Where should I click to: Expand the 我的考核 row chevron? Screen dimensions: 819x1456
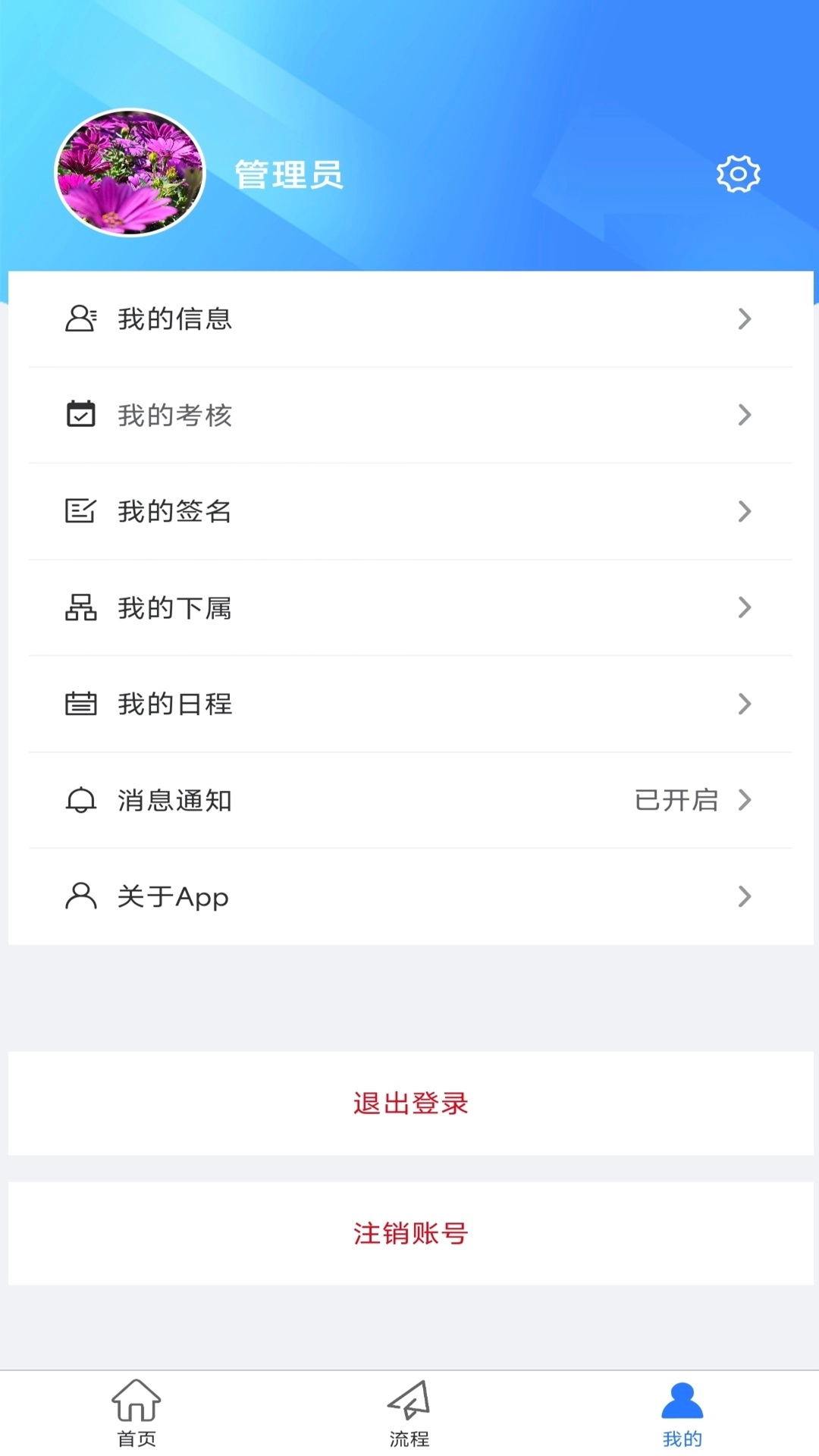click(x=743, y=415)
